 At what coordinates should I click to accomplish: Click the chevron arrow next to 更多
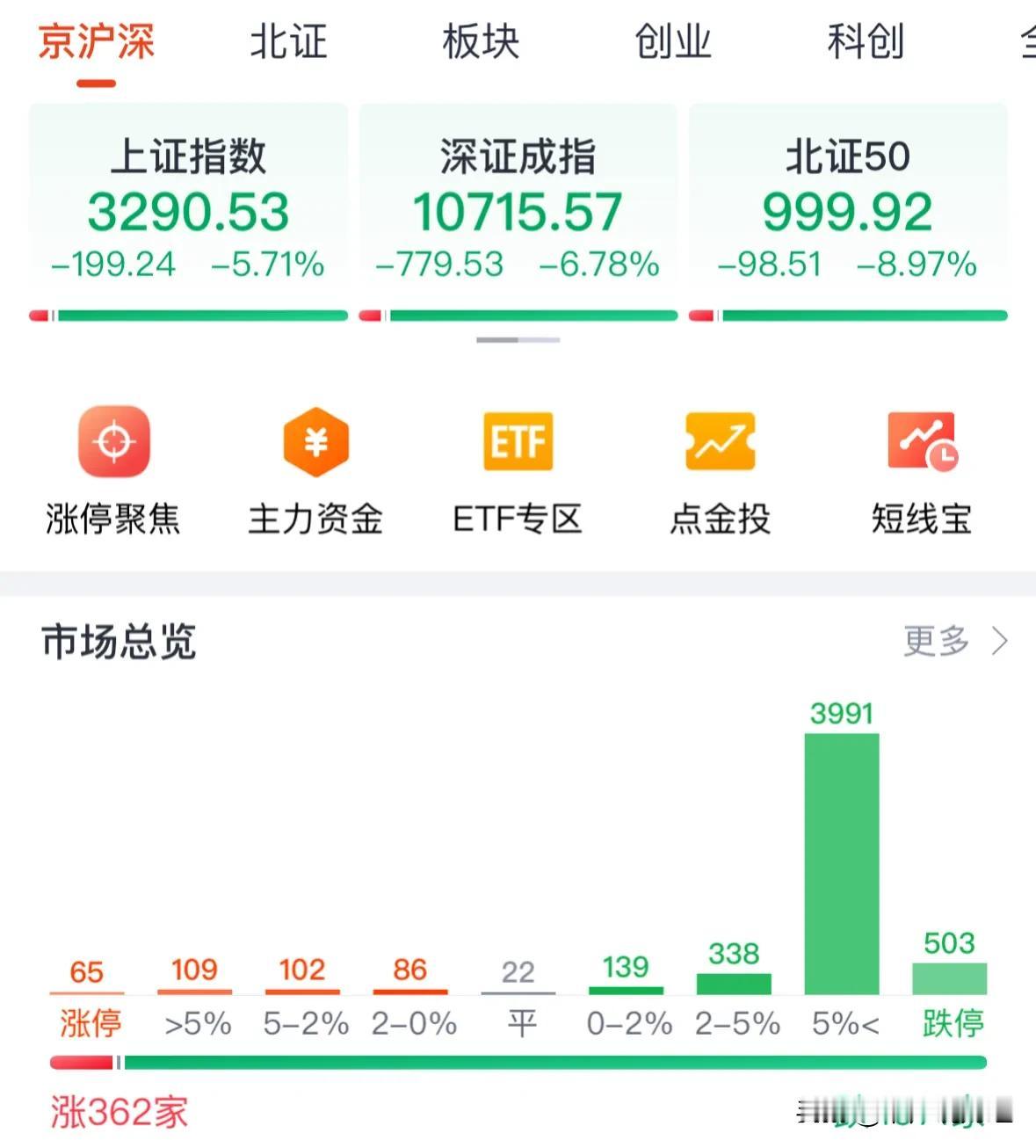pos(997,643)
